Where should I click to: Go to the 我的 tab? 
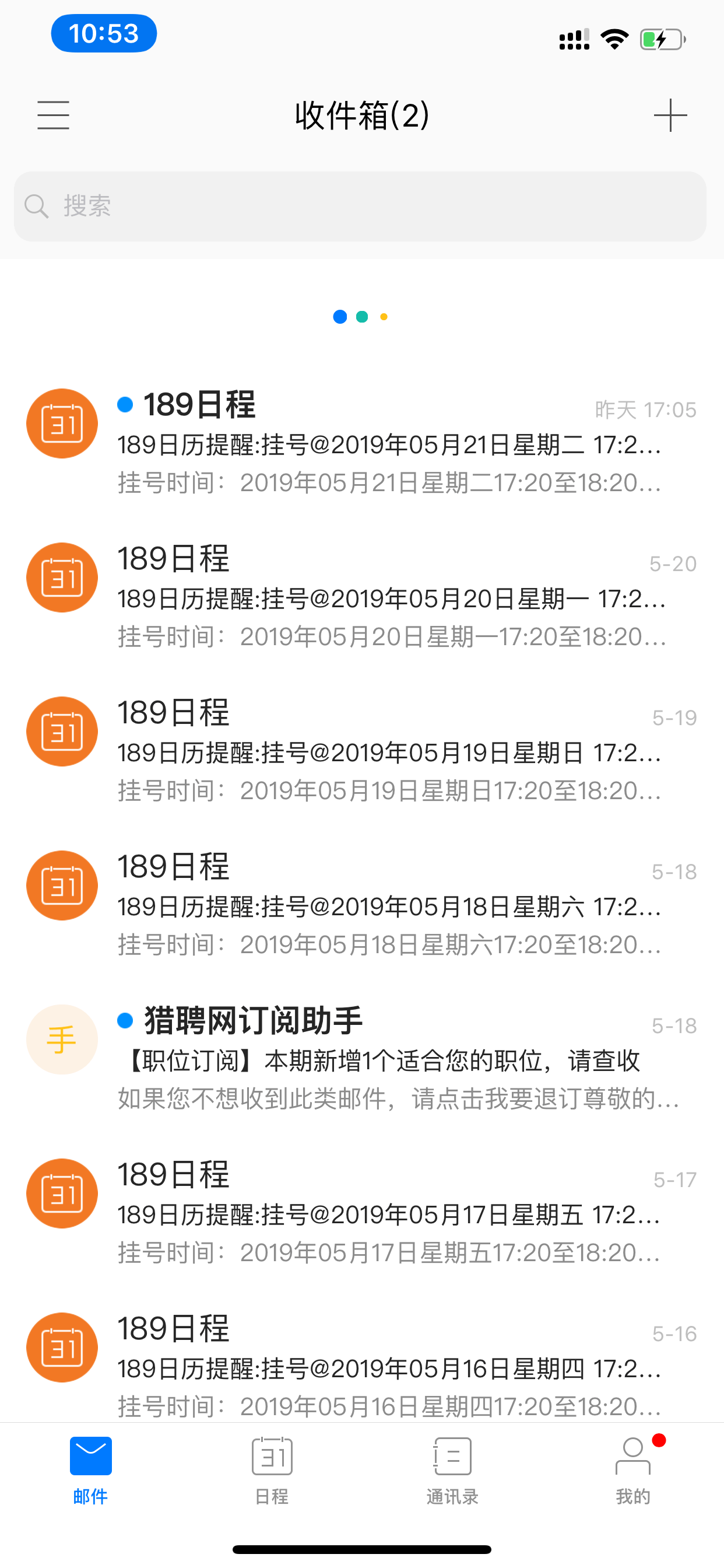click(632, 1469)
